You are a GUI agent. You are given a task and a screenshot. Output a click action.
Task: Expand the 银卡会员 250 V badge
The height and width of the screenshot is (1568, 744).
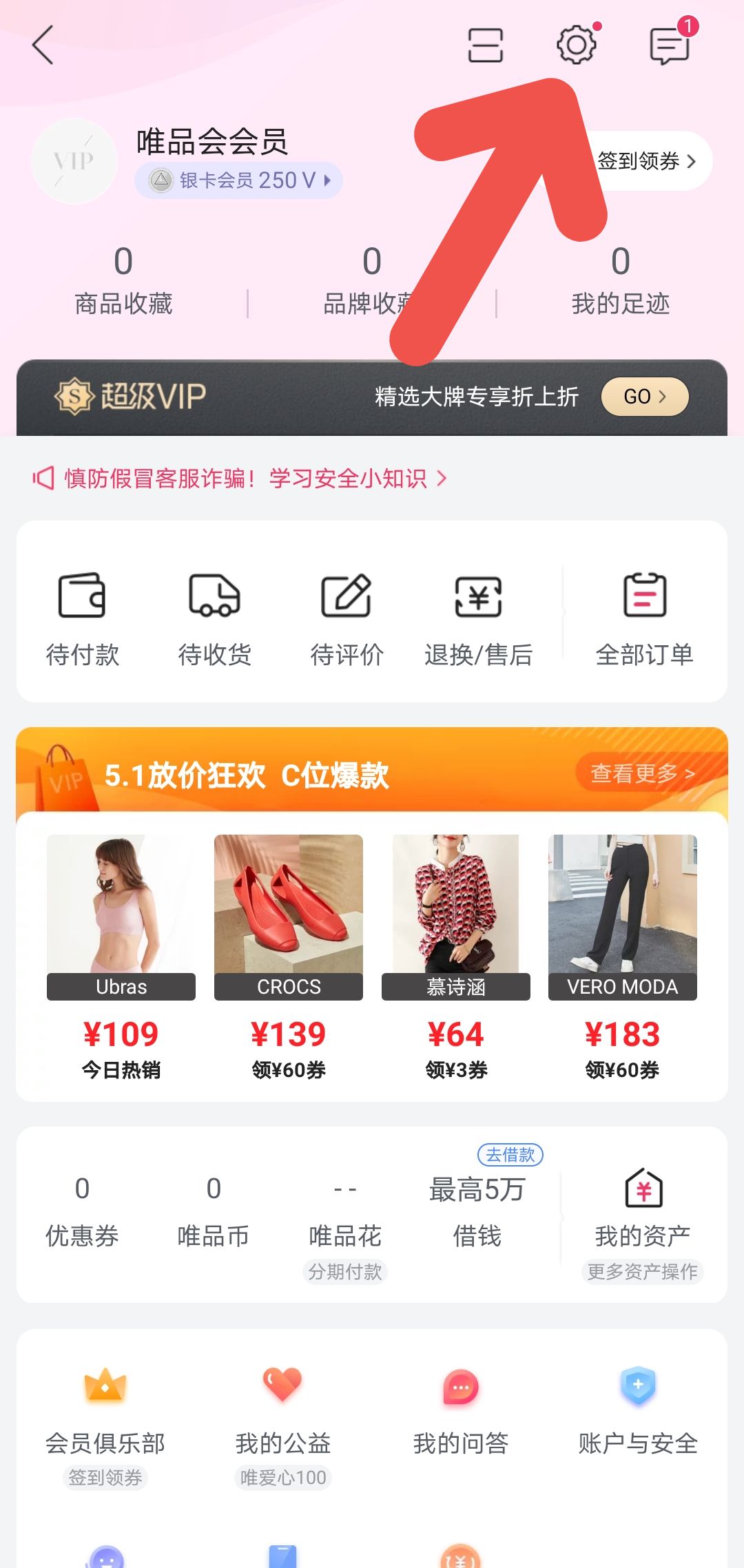coord(238,180)
